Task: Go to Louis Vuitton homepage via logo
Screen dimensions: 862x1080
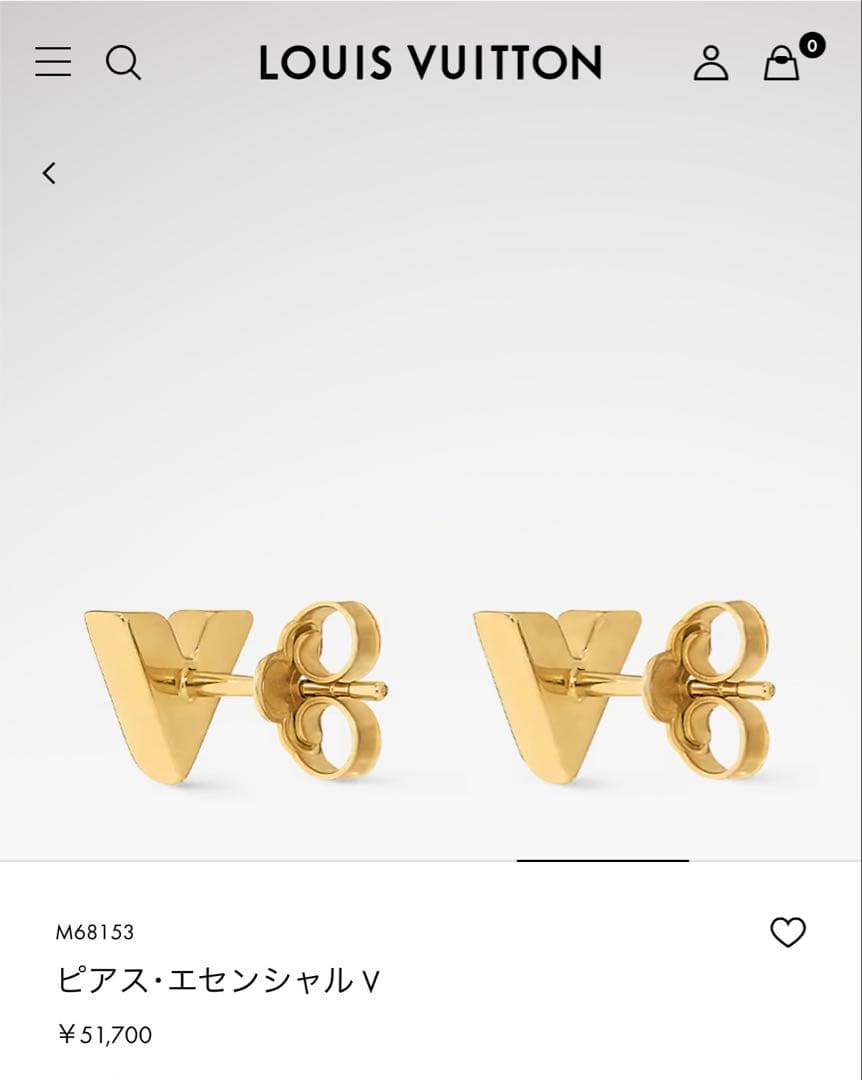Action: tap(430, 63)
